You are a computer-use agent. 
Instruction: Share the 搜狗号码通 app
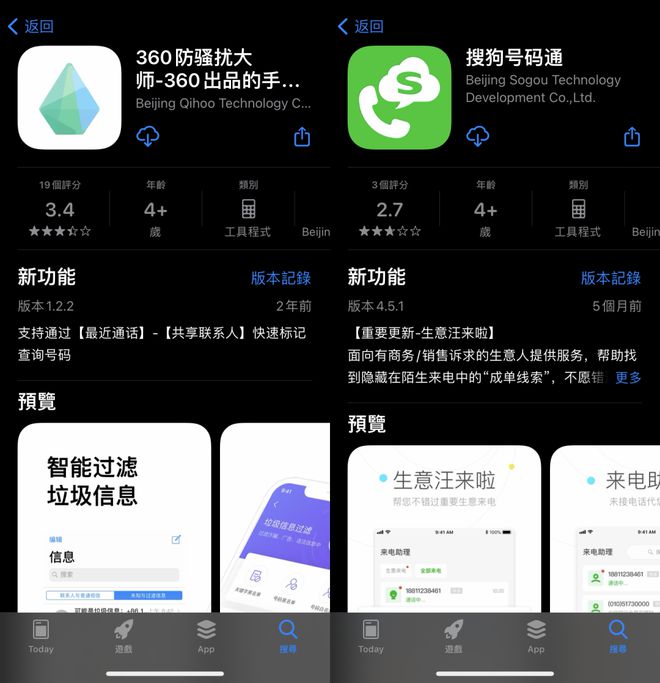[632, 137]
